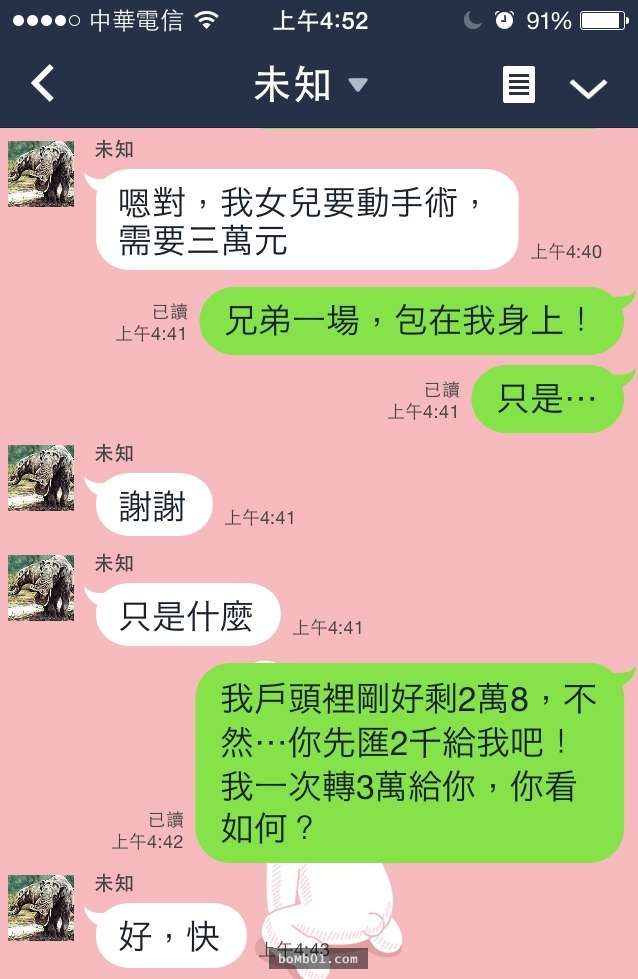Open 未知's avatar beside the 只是什麼 message
Screen dimensions: 638x979
(x=41, y=588)
